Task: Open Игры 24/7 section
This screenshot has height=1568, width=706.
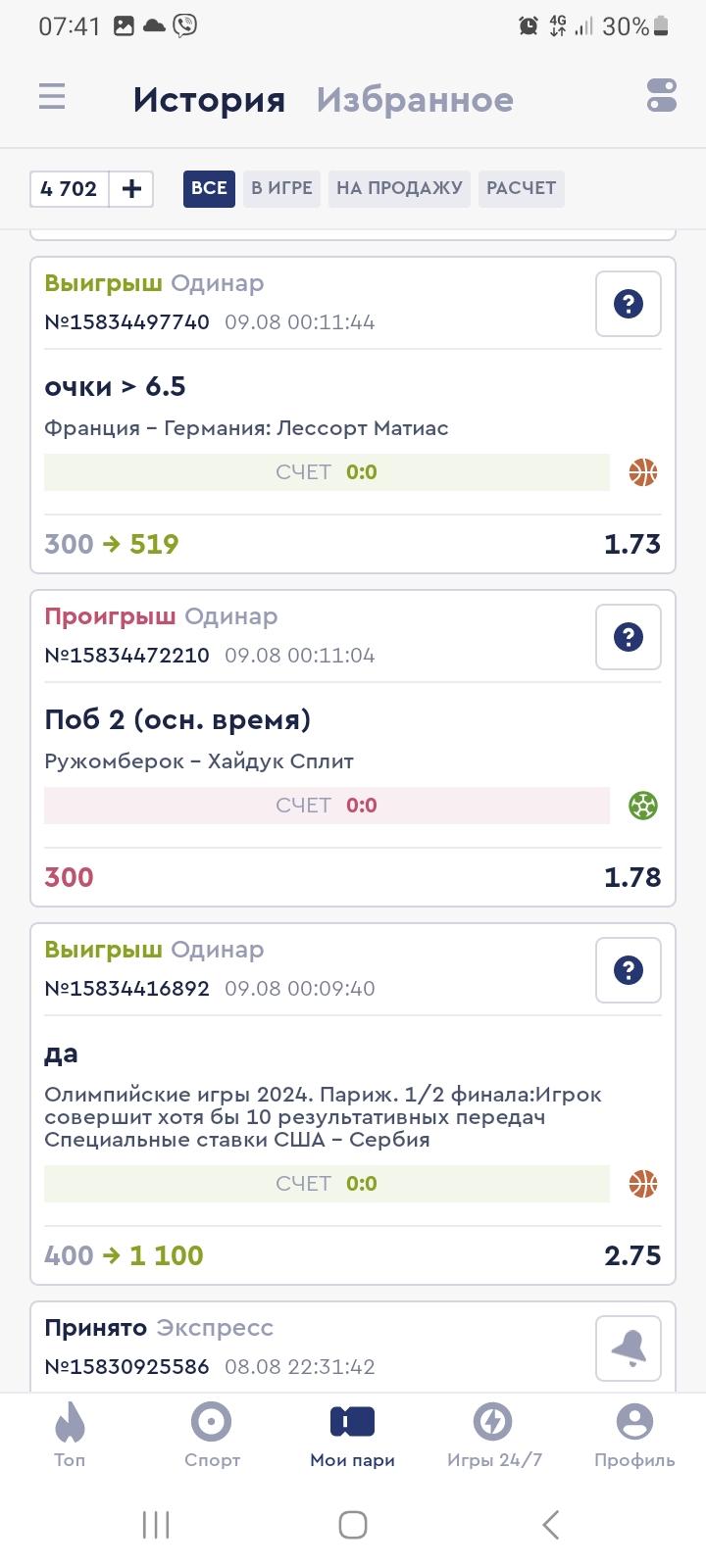Action: pyautogui.click(x=494, y=1435)
